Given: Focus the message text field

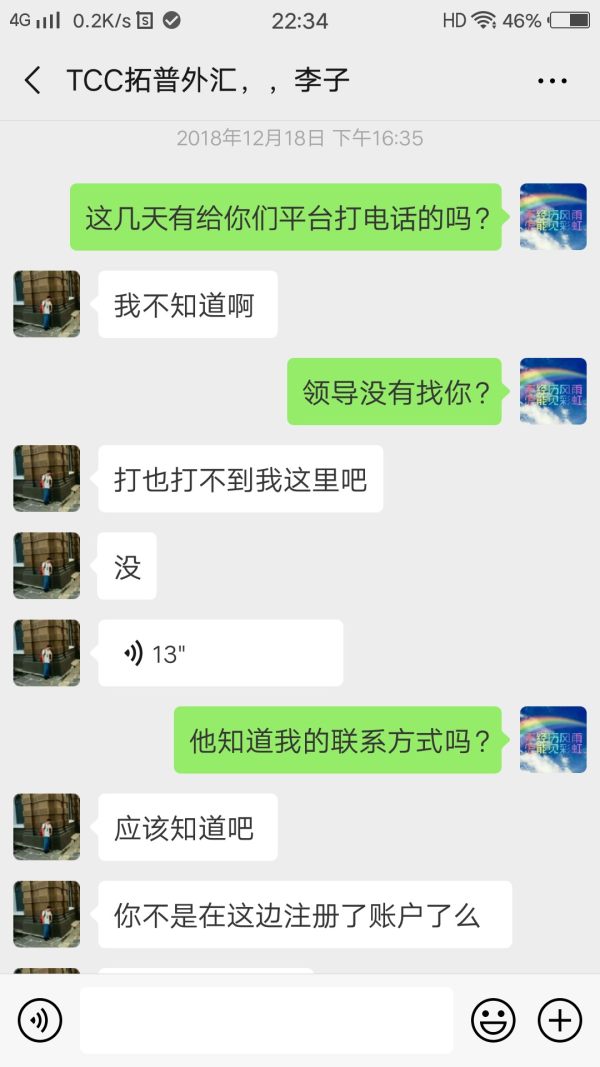Looking at the screenshot, I should 266,1020.
